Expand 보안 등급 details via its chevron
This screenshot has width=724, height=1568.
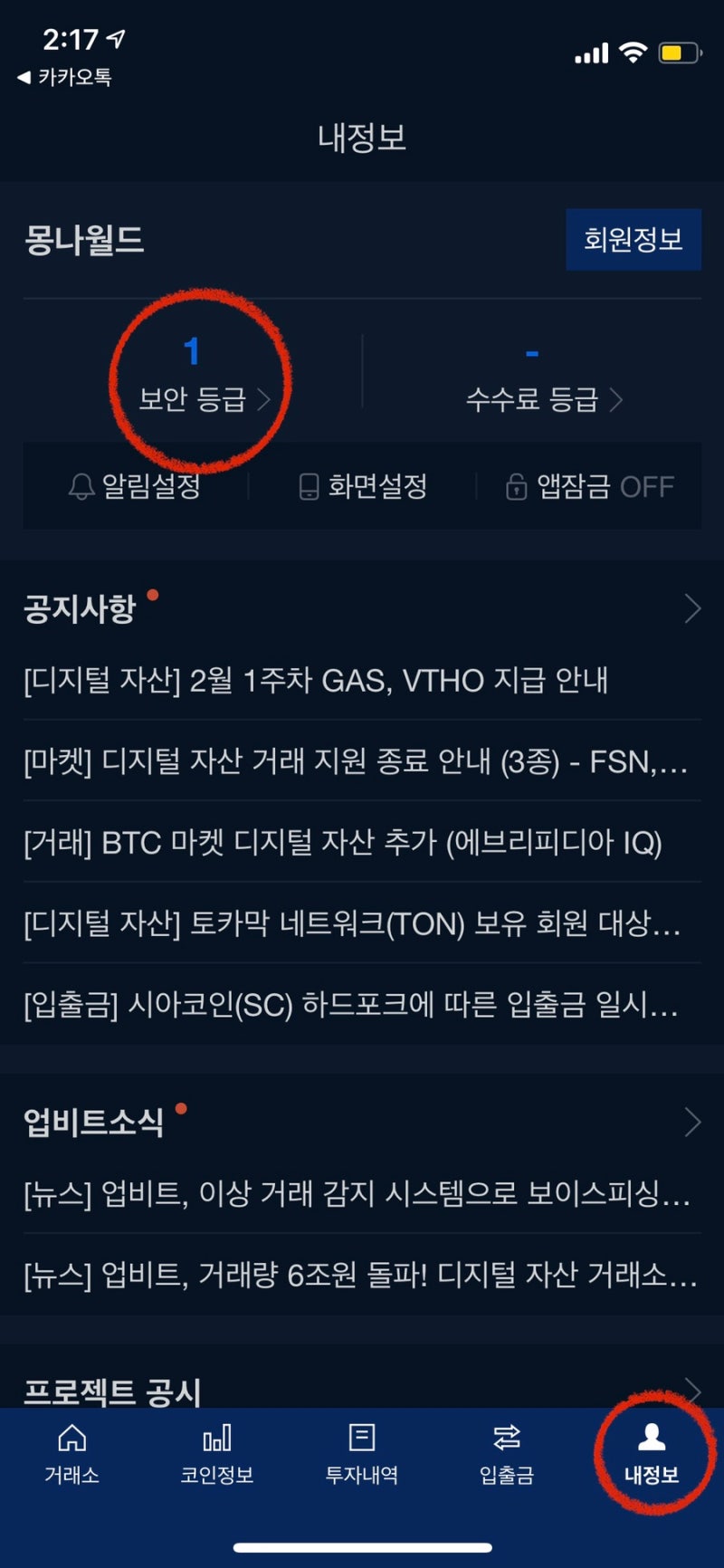click(x=265, y=401)
